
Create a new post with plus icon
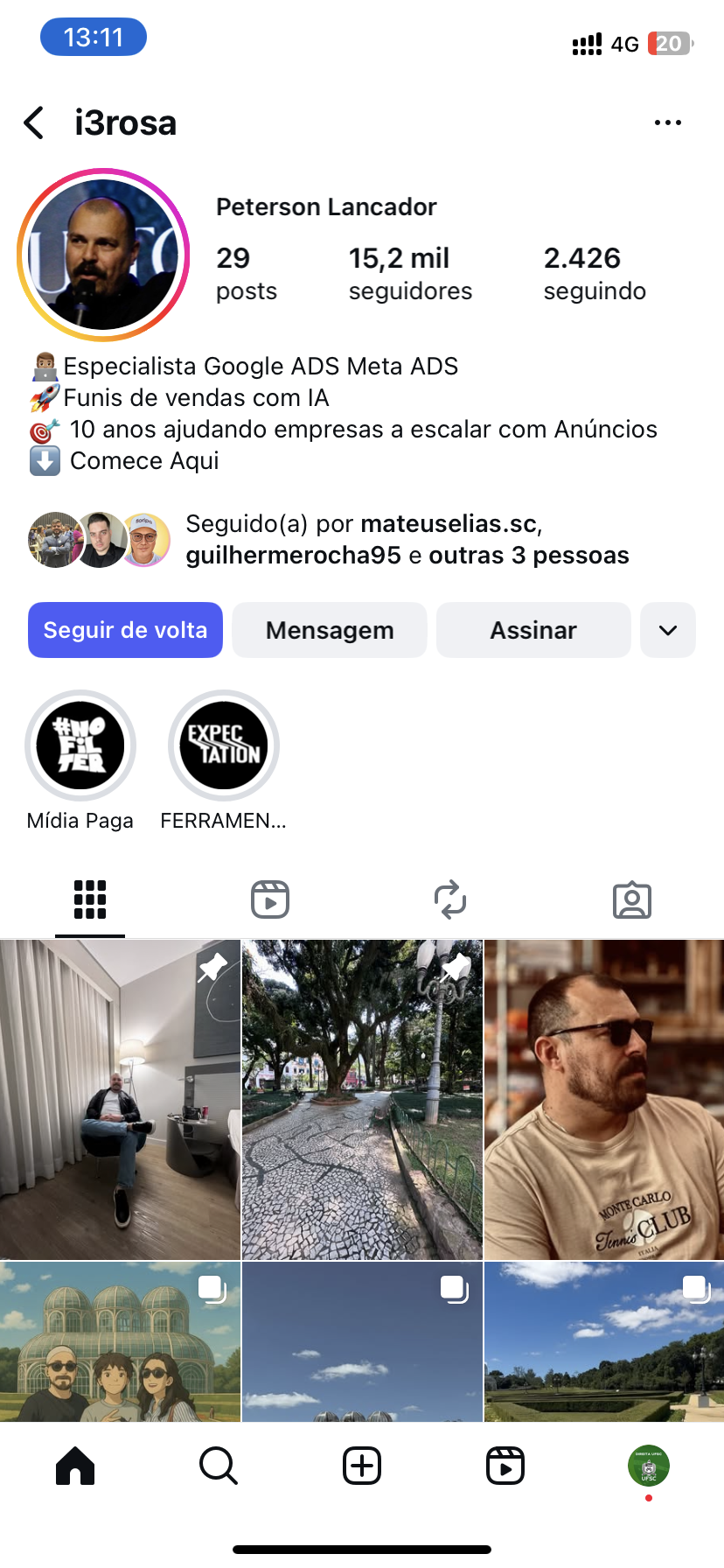point(362,1466)
